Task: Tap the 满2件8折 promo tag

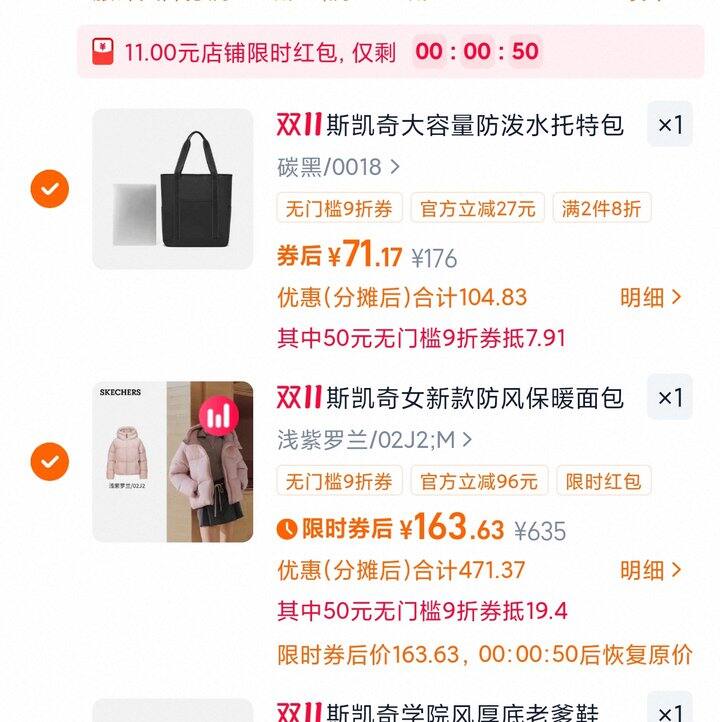Action: click(x=601, y=208)
